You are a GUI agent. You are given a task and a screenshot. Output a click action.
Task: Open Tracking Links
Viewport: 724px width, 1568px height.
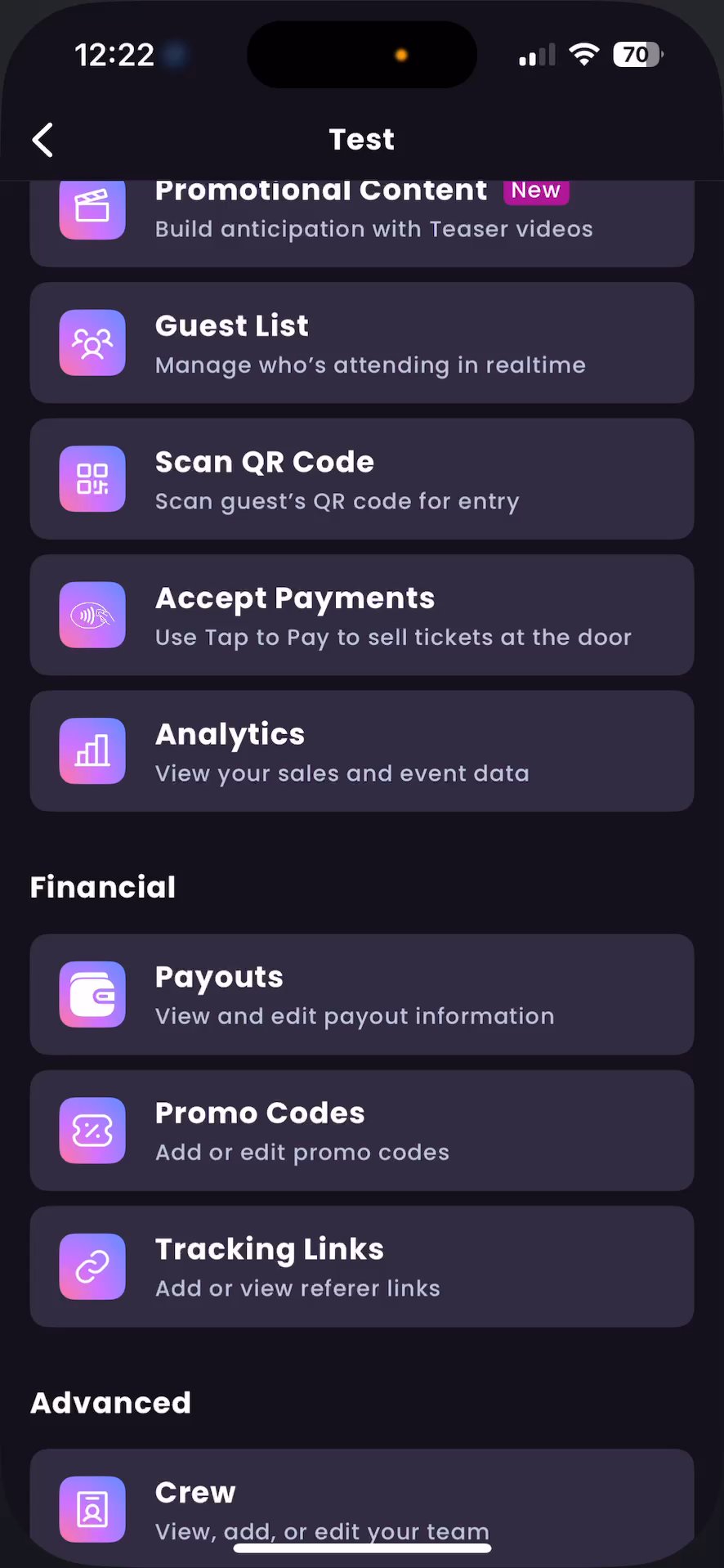point(361,1266)
